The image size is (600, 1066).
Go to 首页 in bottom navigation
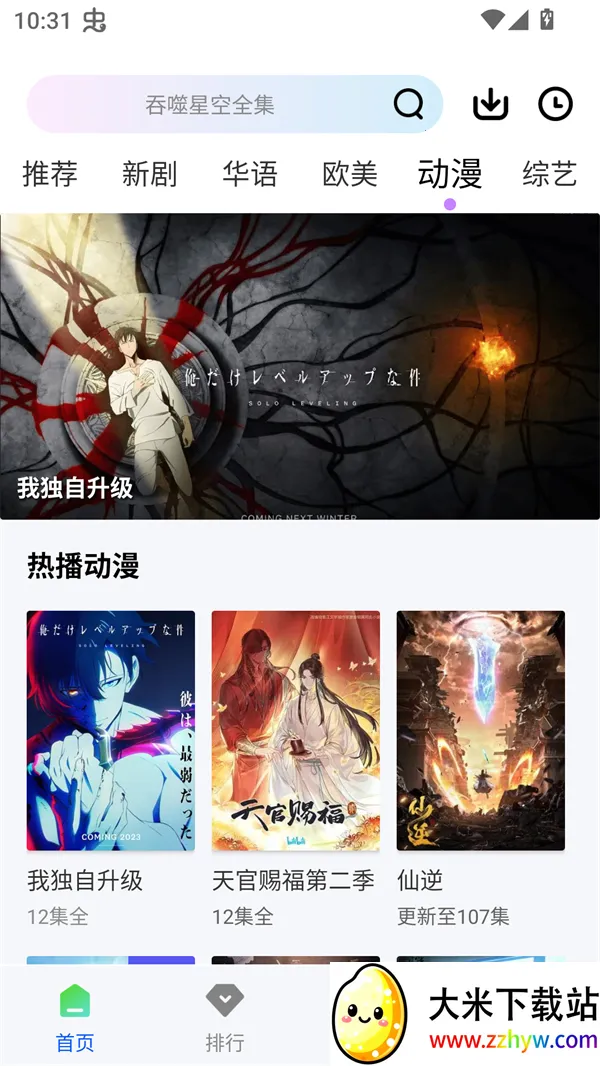[75, 1018]
